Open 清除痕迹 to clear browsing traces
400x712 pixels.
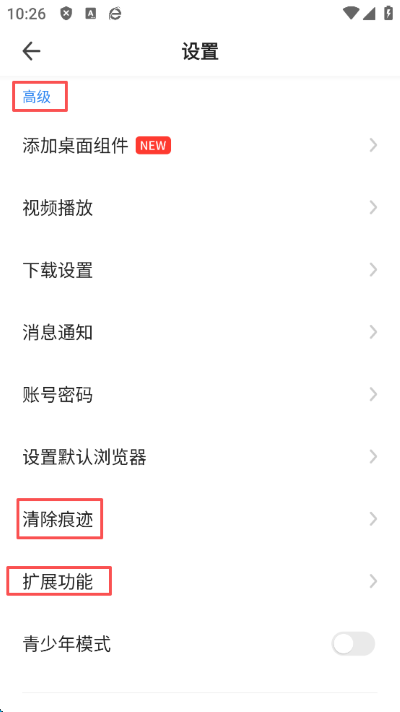pos(200,519)
